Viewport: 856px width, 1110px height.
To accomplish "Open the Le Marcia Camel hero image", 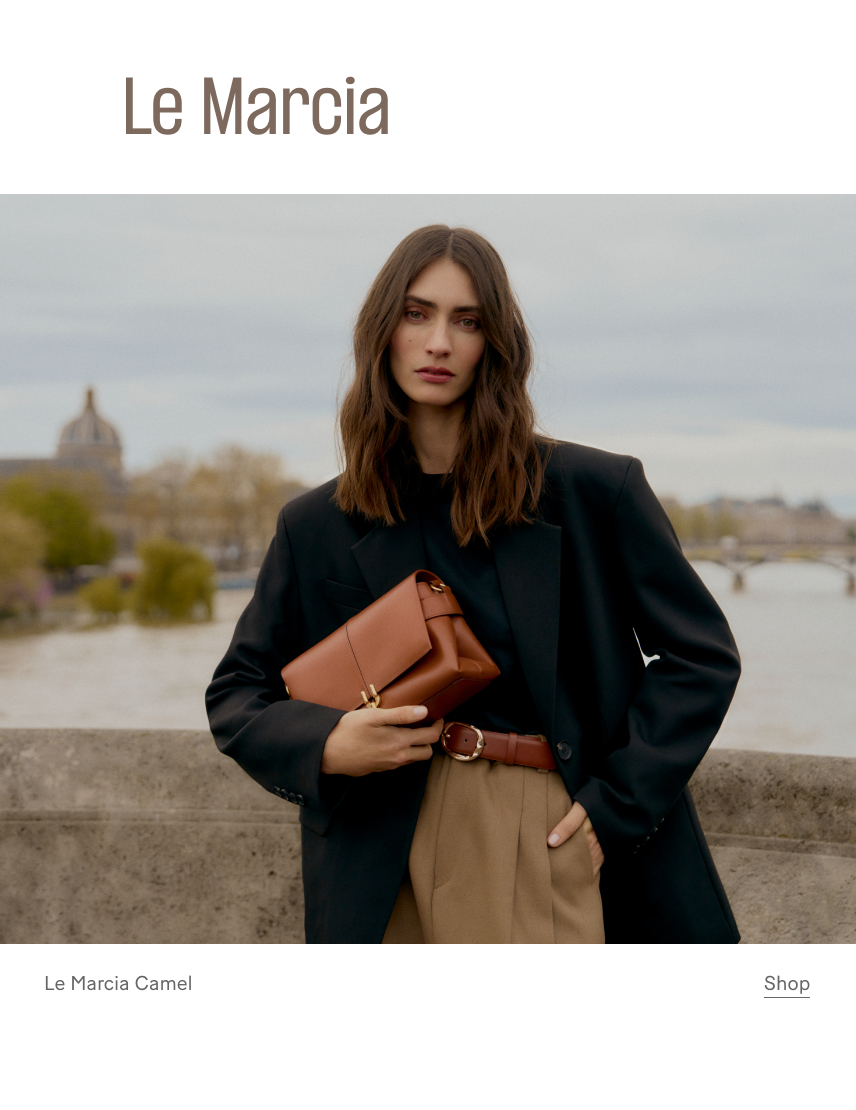I will [x=428, y=568].
